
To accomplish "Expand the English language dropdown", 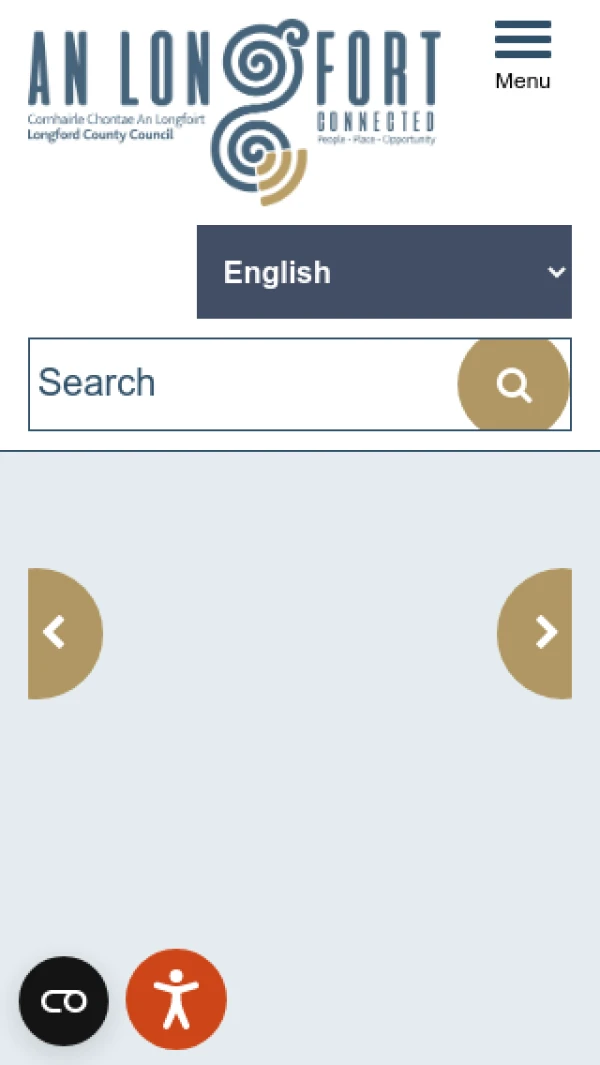I will [x=384, y=272].
